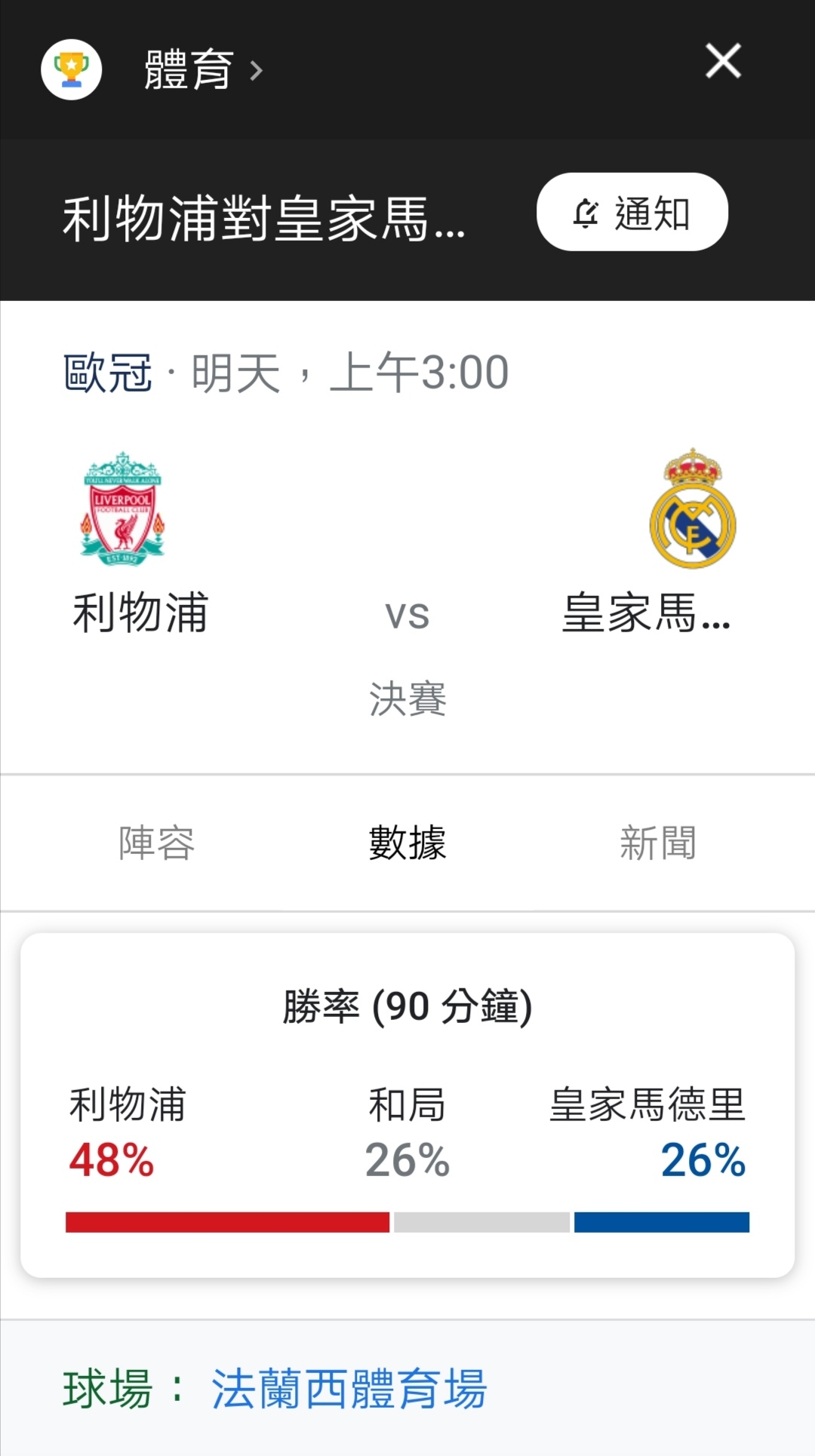Open the 利物浦 team page
815x1456 pixels.
tap(140, 542)
